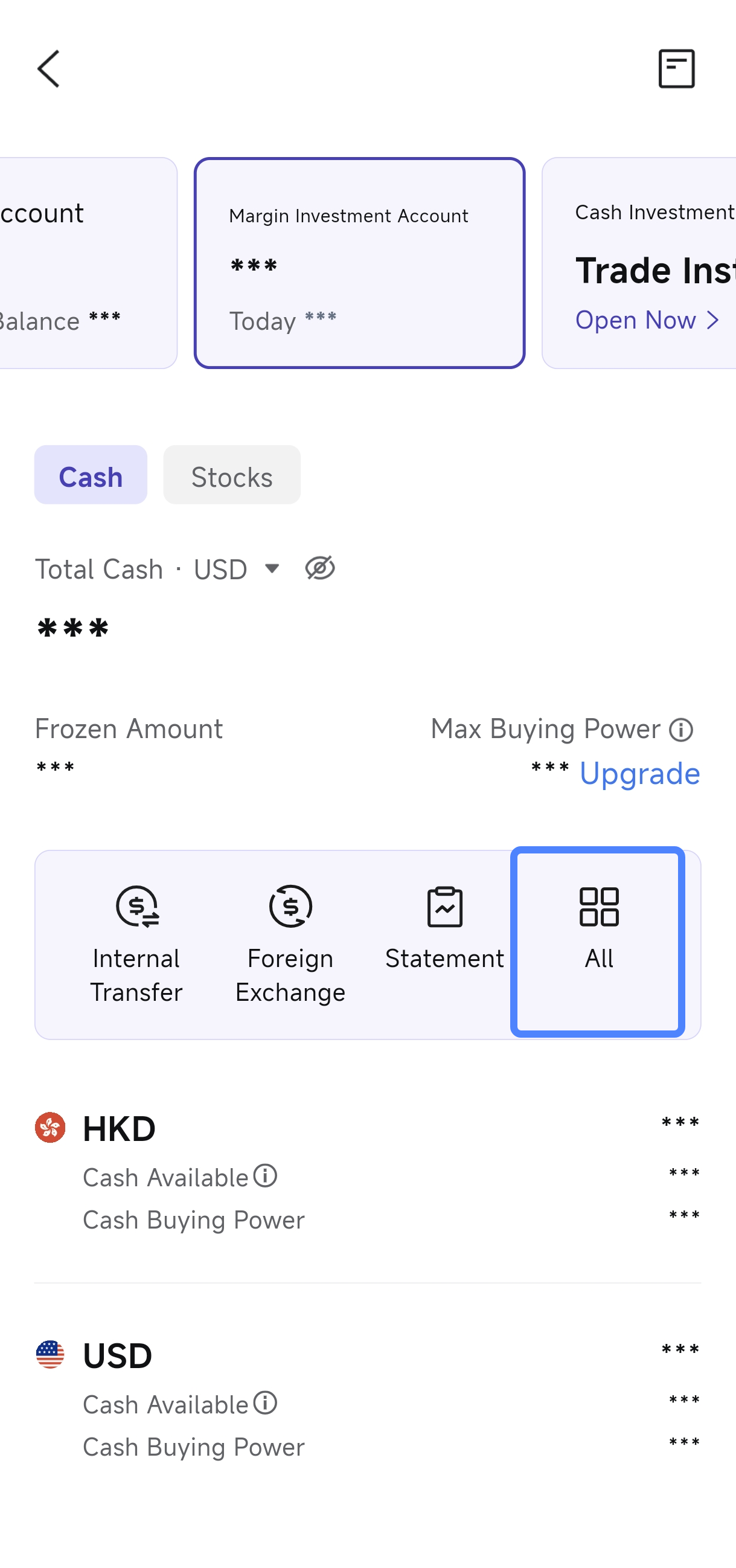Show Max Buying Power info
The height and width of the screenshot is (1568, 736).
[x=681, y=730]
